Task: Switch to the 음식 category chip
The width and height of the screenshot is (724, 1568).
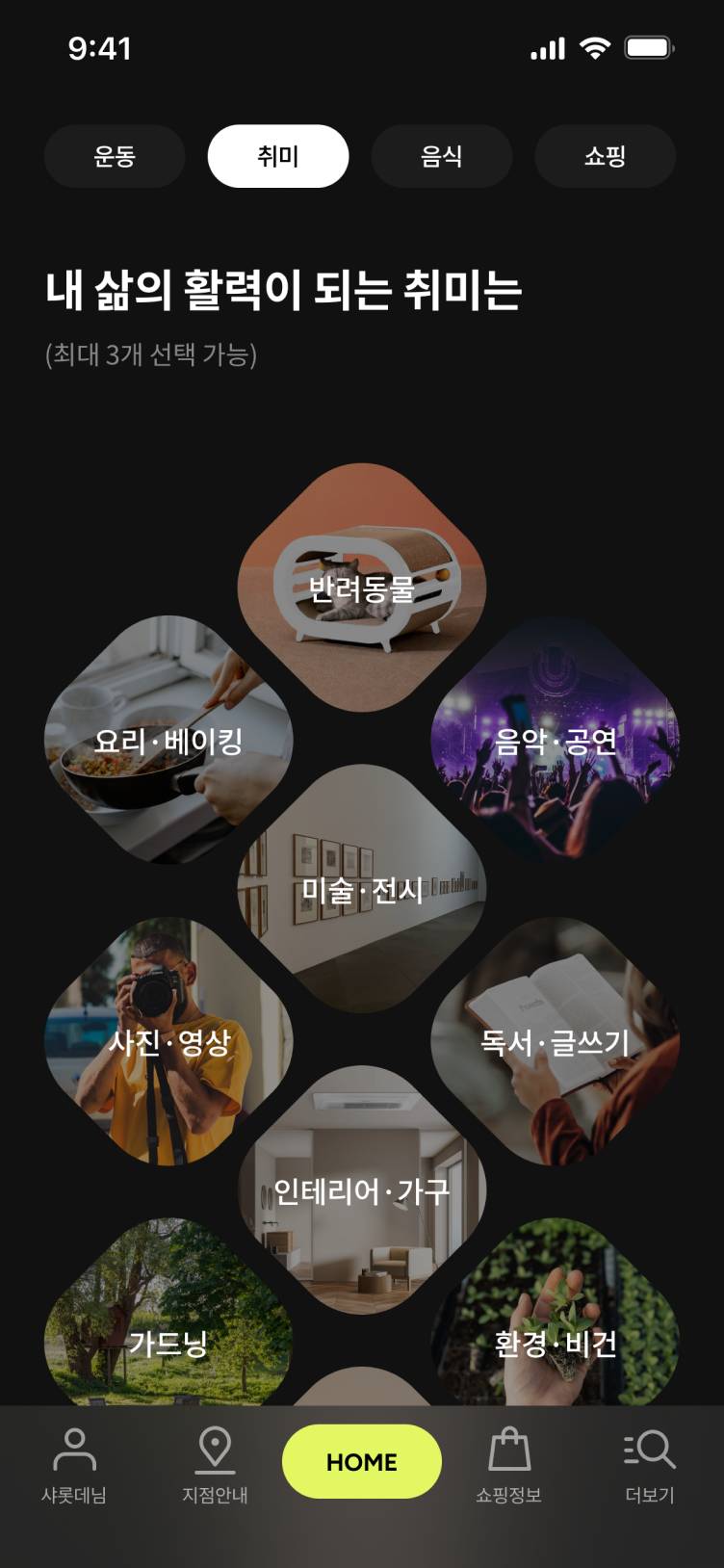Action: coord(442,156)
